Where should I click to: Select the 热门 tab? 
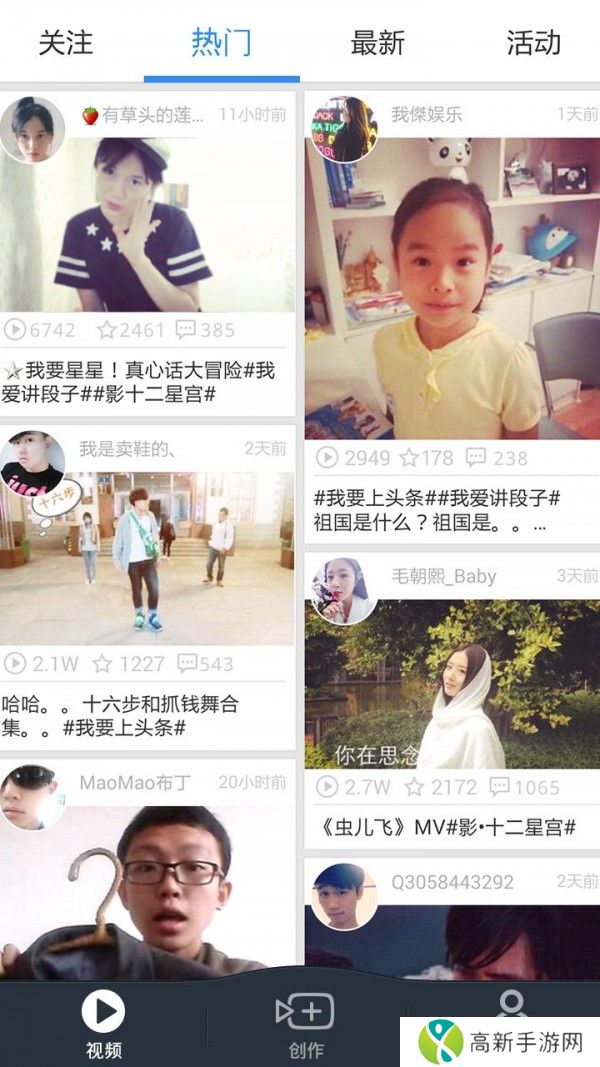(x=221, y=43)
